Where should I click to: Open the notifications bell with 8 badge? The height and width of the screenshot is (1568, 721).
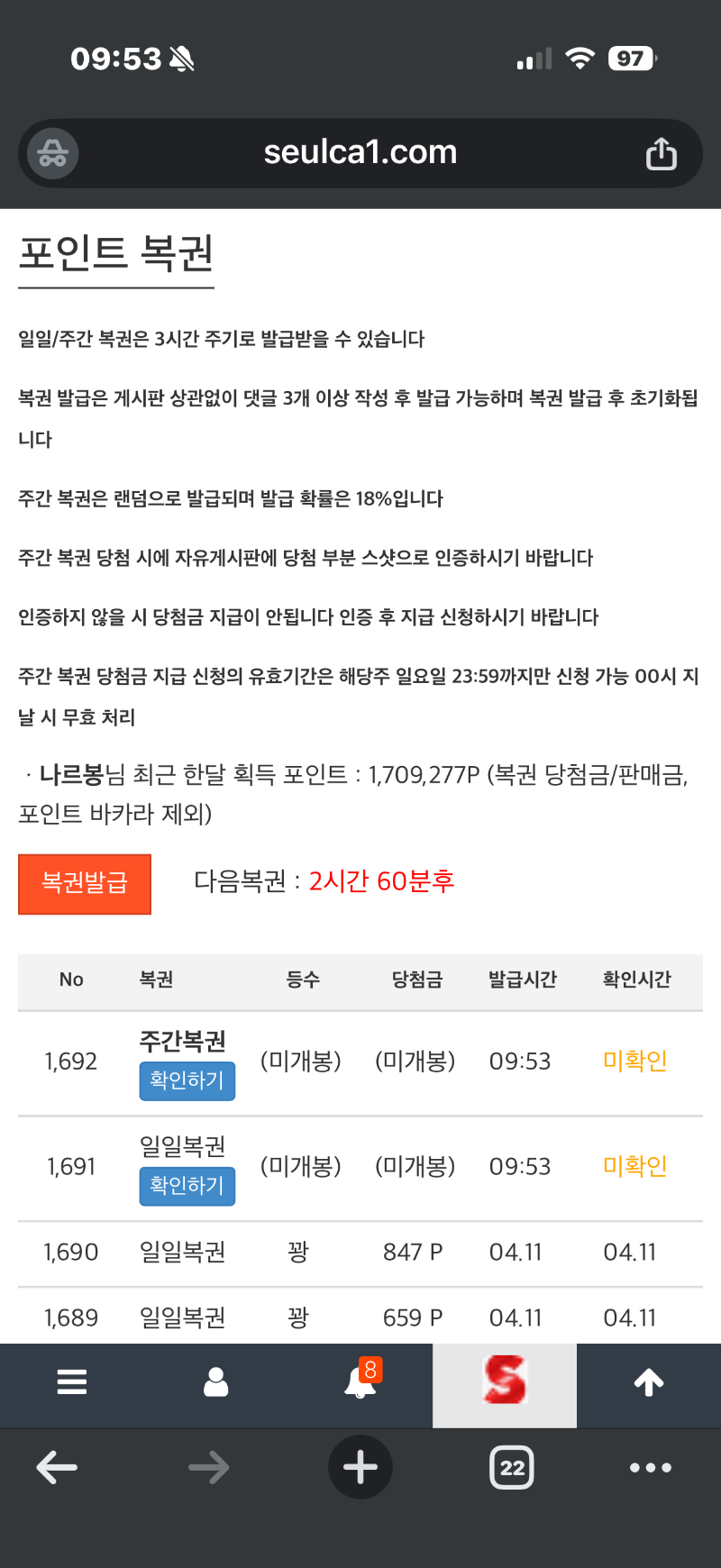pos(361,1381)
